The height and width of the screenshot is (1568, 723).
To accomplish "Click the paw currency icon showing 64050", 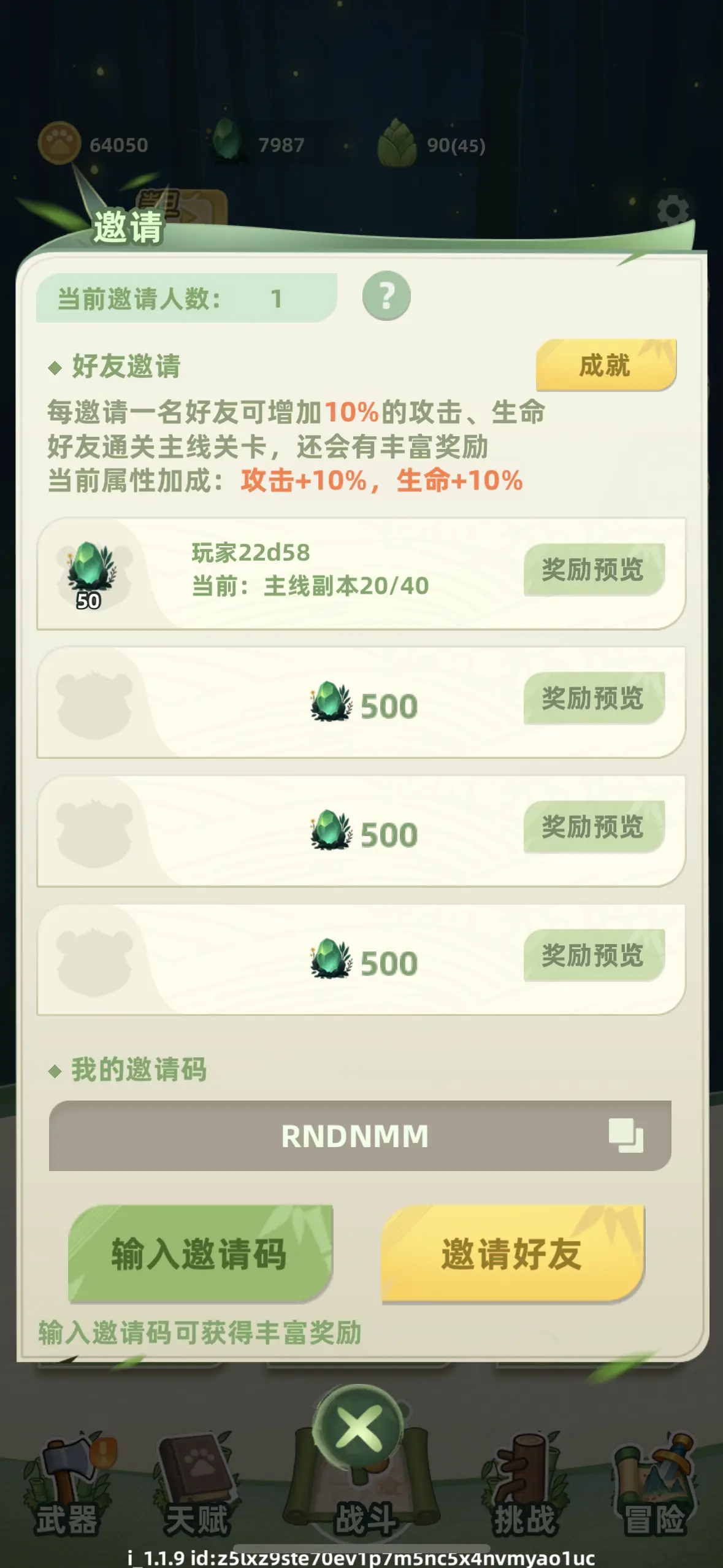I will [61, 143].
